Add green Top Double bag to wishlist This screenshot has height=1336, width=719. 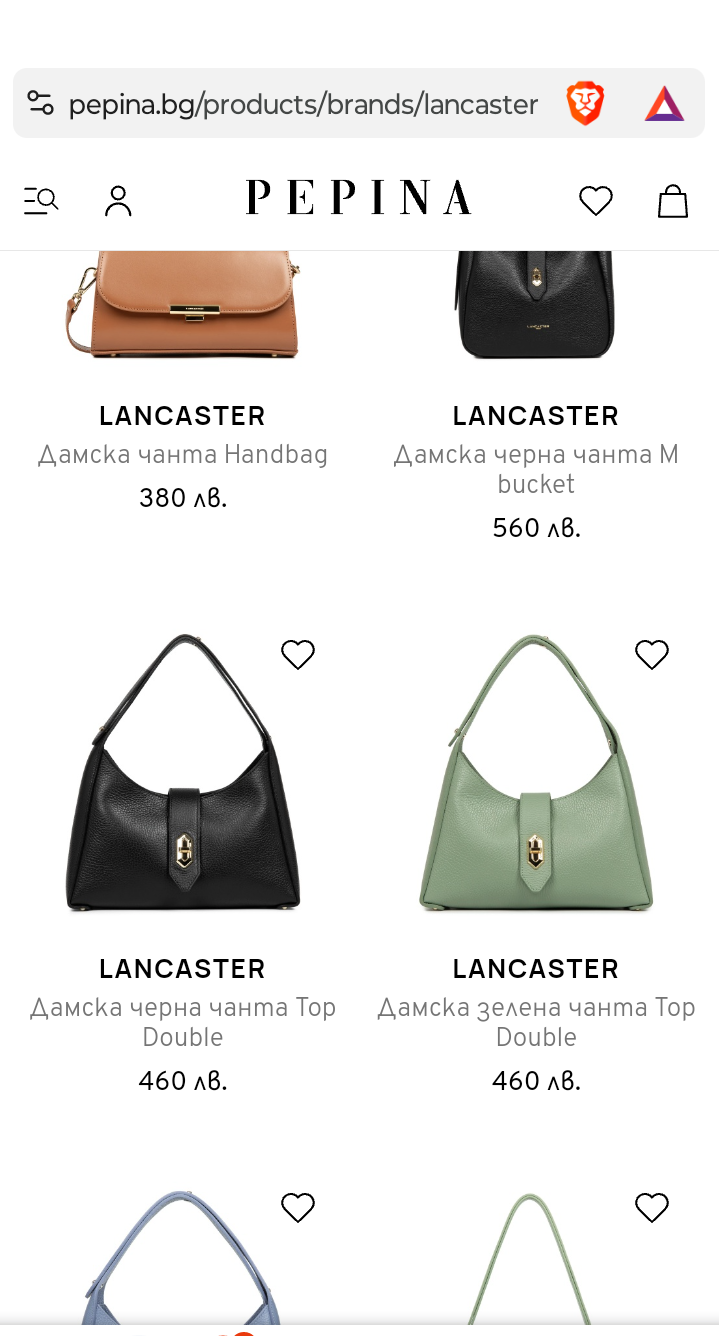click(651, 655)
